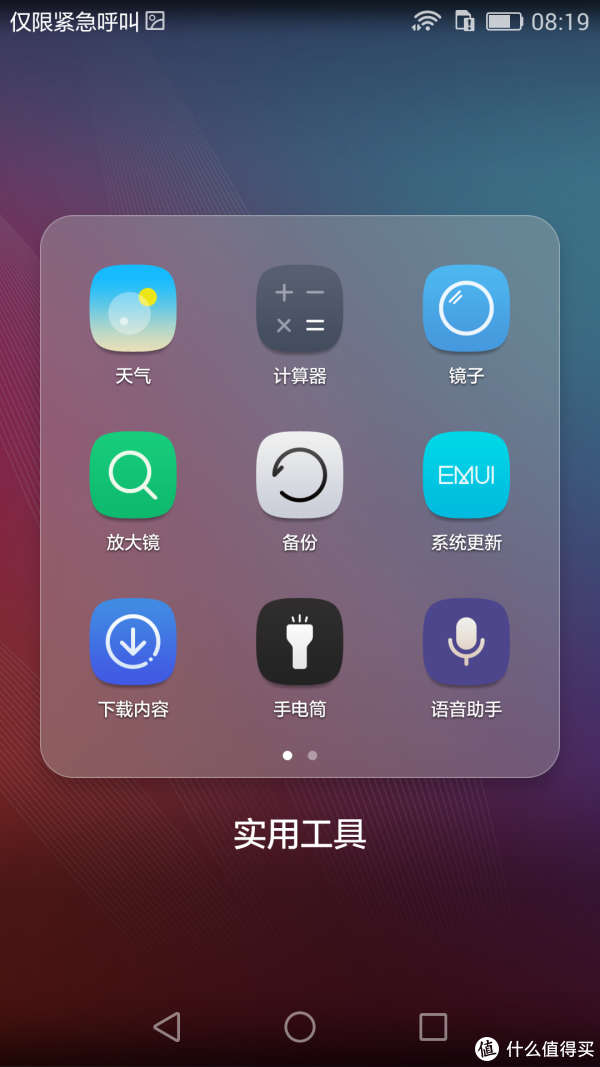
Task: Turn on the 手电筒 flashlight app
Action: [x=300, y=642]
